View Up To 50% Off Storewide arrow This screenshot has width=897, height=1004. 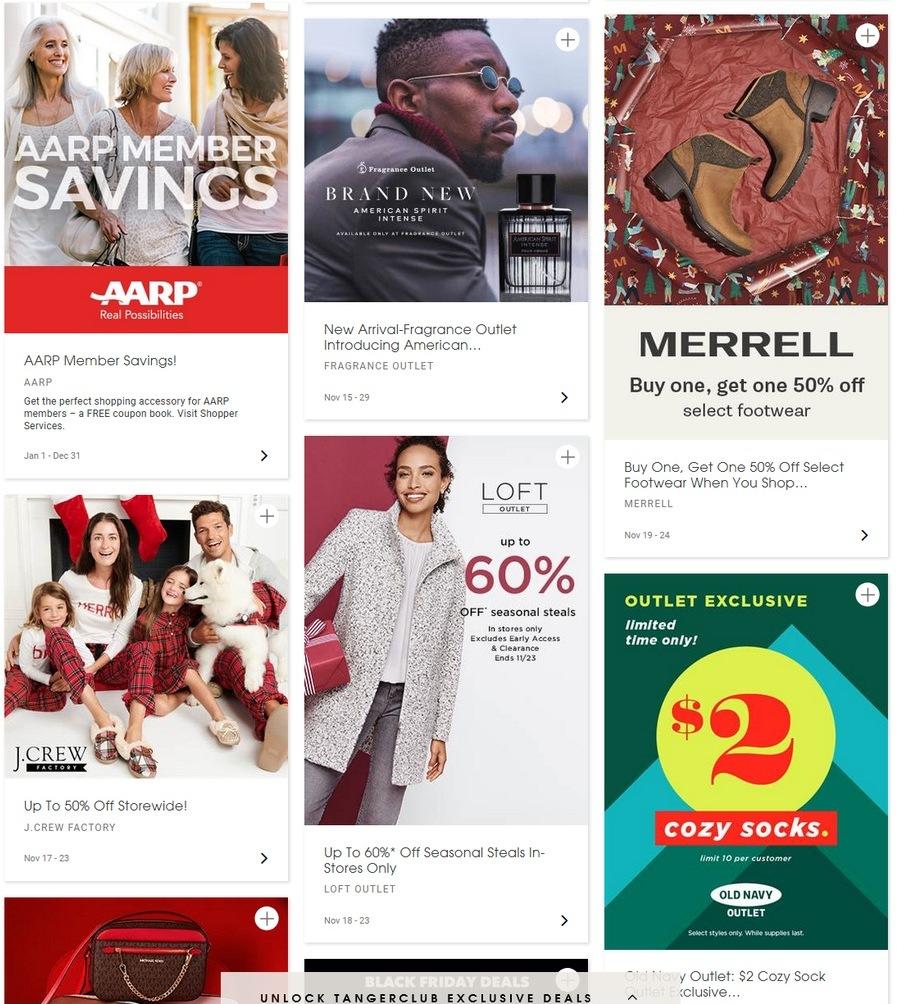pos(264,858)
